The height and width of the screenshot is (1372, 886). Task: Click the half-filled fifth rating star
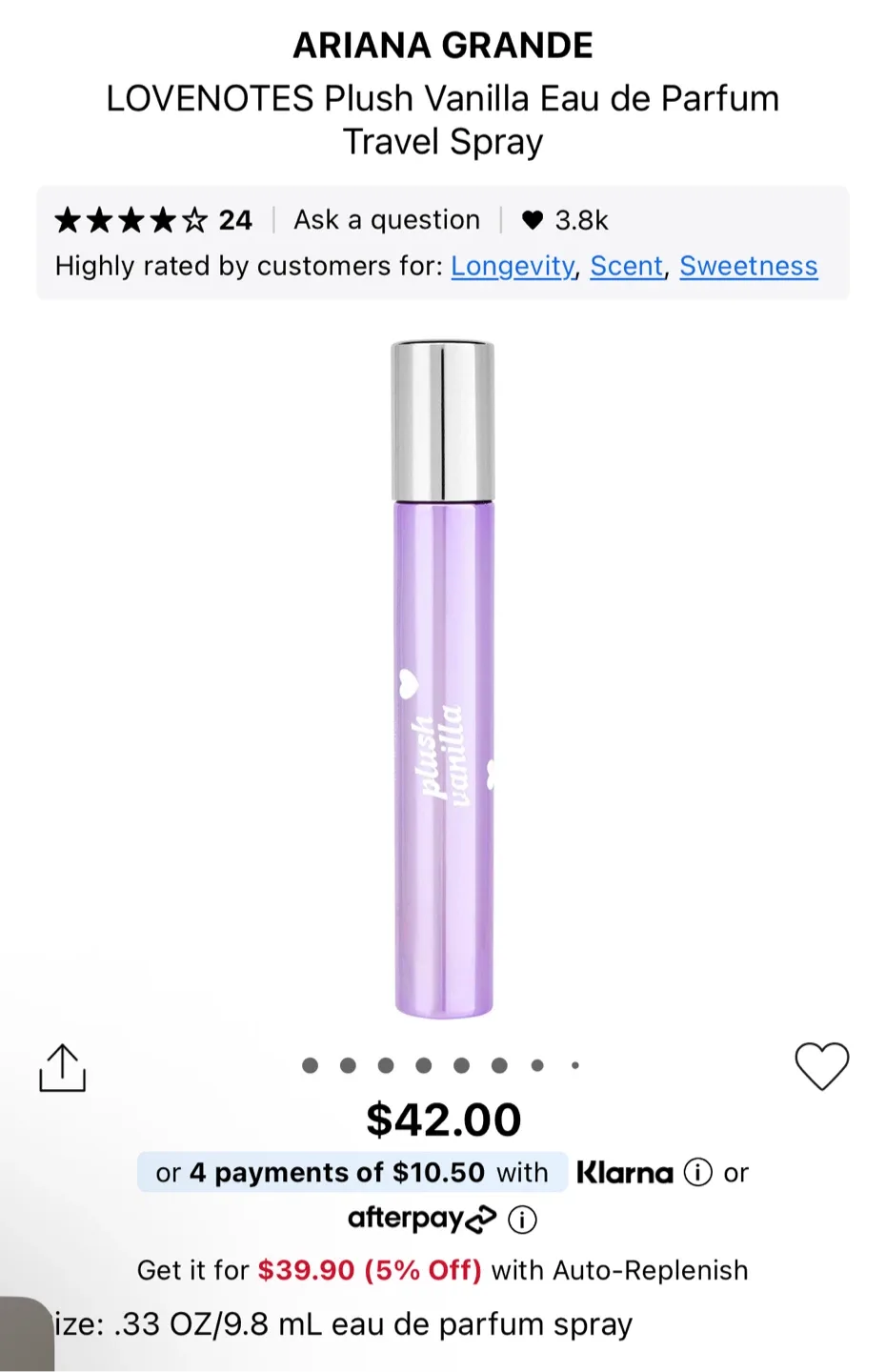point(193,220)
